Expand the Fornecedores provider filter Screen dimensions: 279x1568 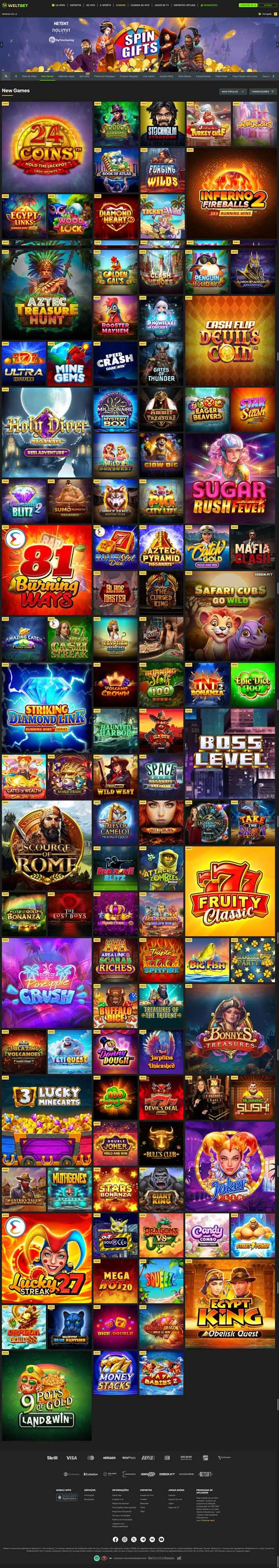(x=263, y=91)
